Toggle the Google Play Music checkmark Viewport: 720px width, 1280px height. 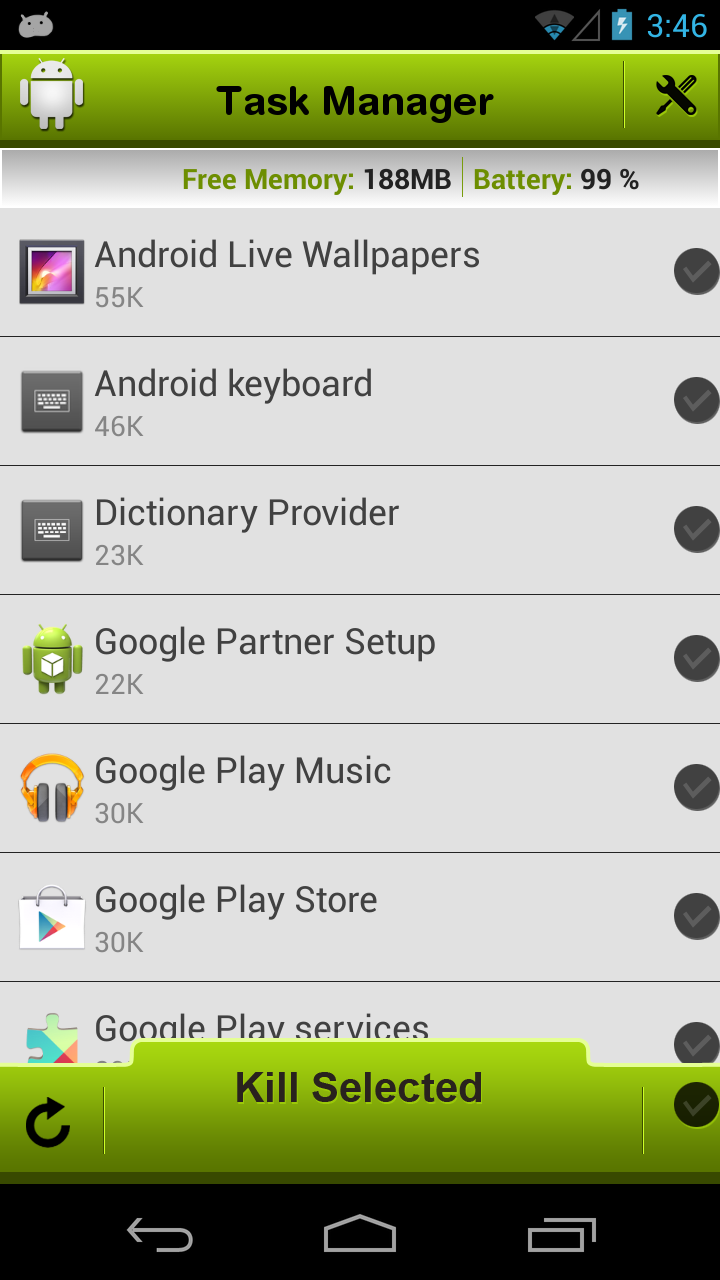click(696, 787)
